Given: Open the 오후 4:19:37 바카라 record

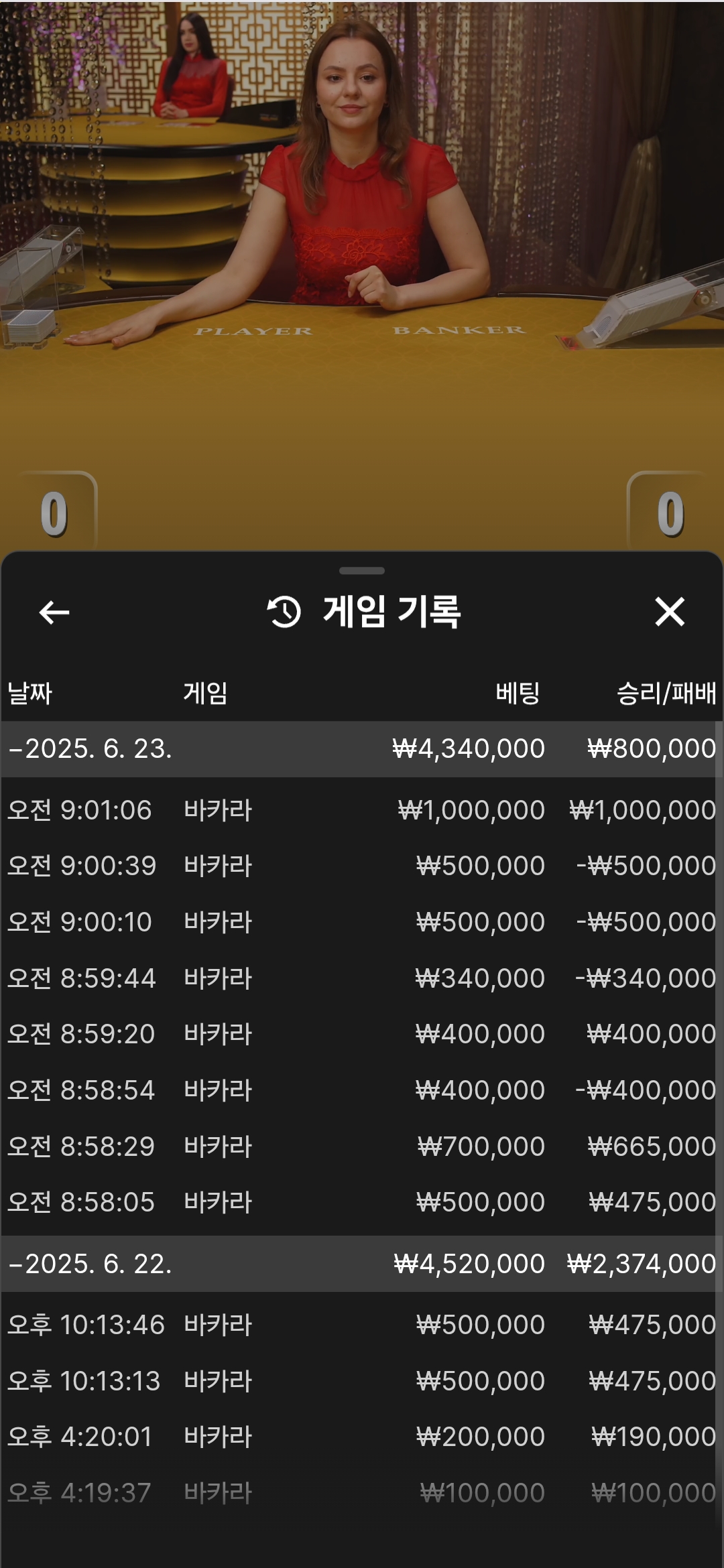Looking at the screenshot, I should click(x=362, y=1493).
